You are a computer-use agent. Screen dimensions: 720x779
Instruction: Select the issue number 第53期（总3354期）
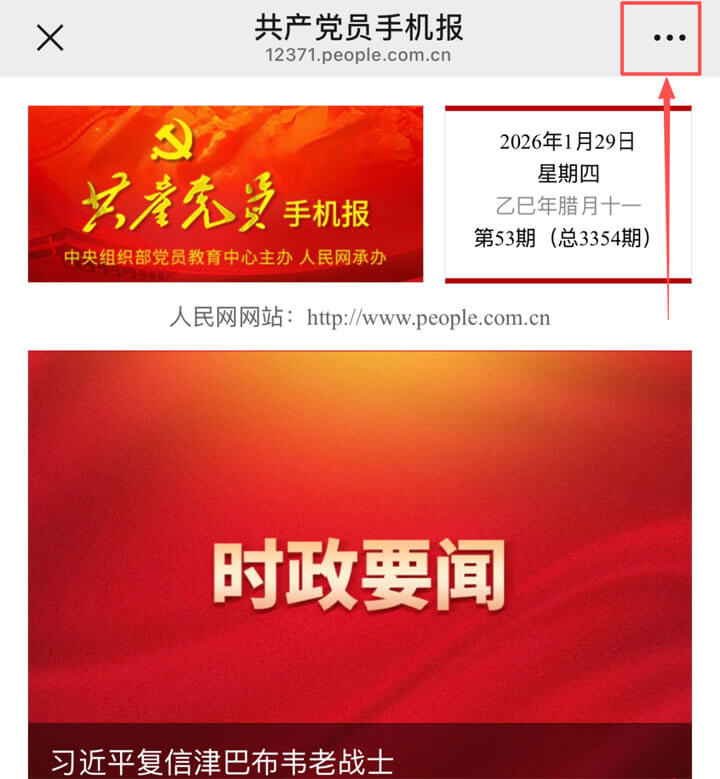[568, 239]
